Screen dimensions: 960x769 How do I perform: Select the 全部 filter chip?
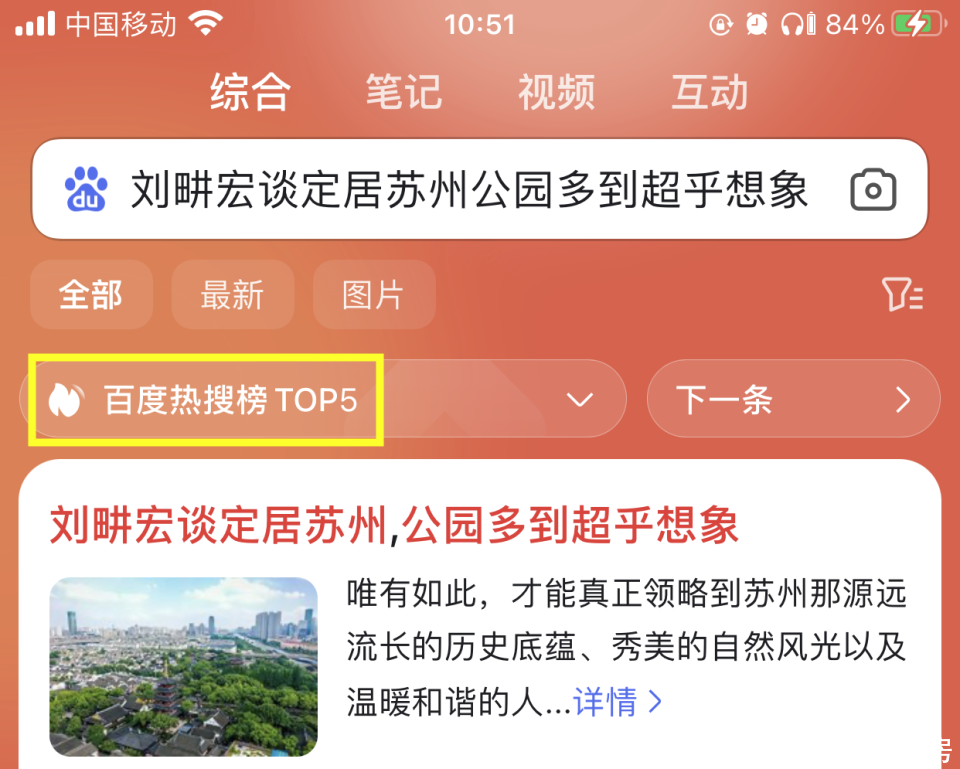click(91, 295)
